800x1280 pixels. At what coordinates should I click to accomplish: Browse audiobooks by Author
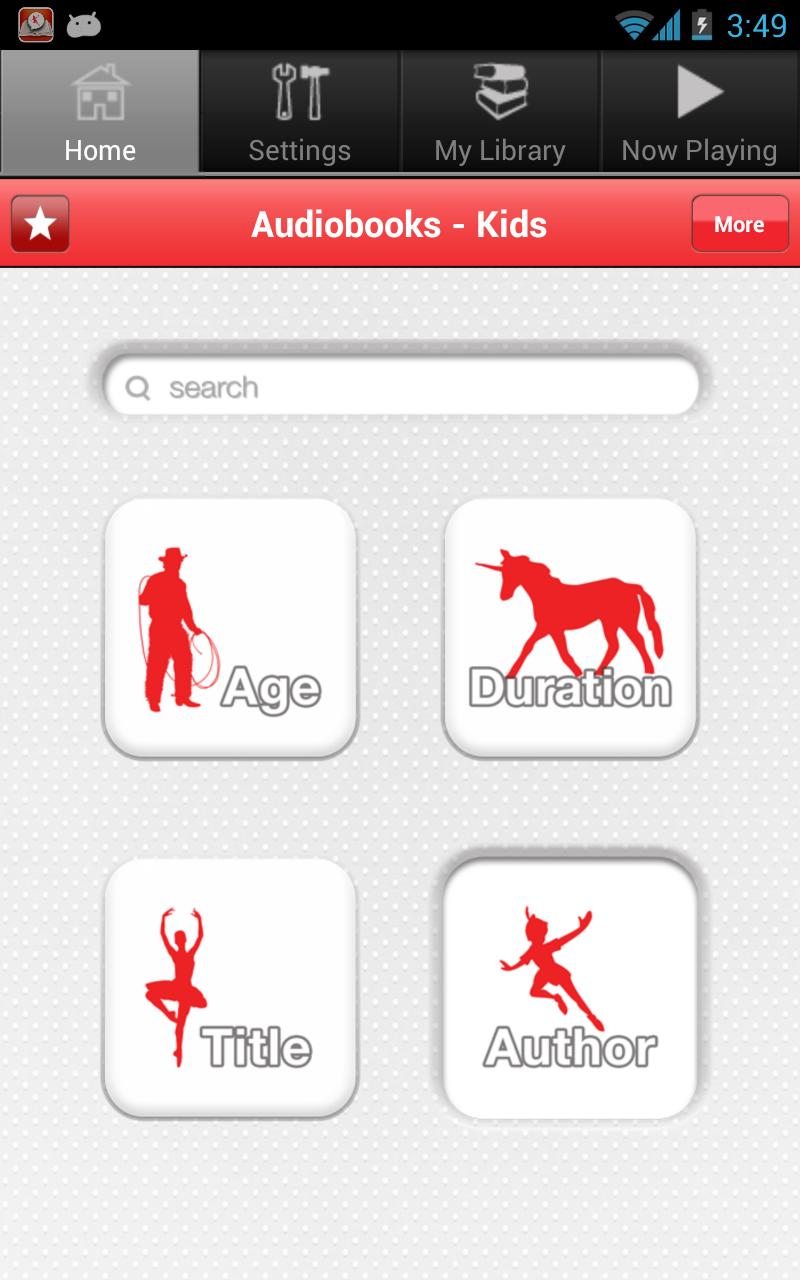coord(570,988)
